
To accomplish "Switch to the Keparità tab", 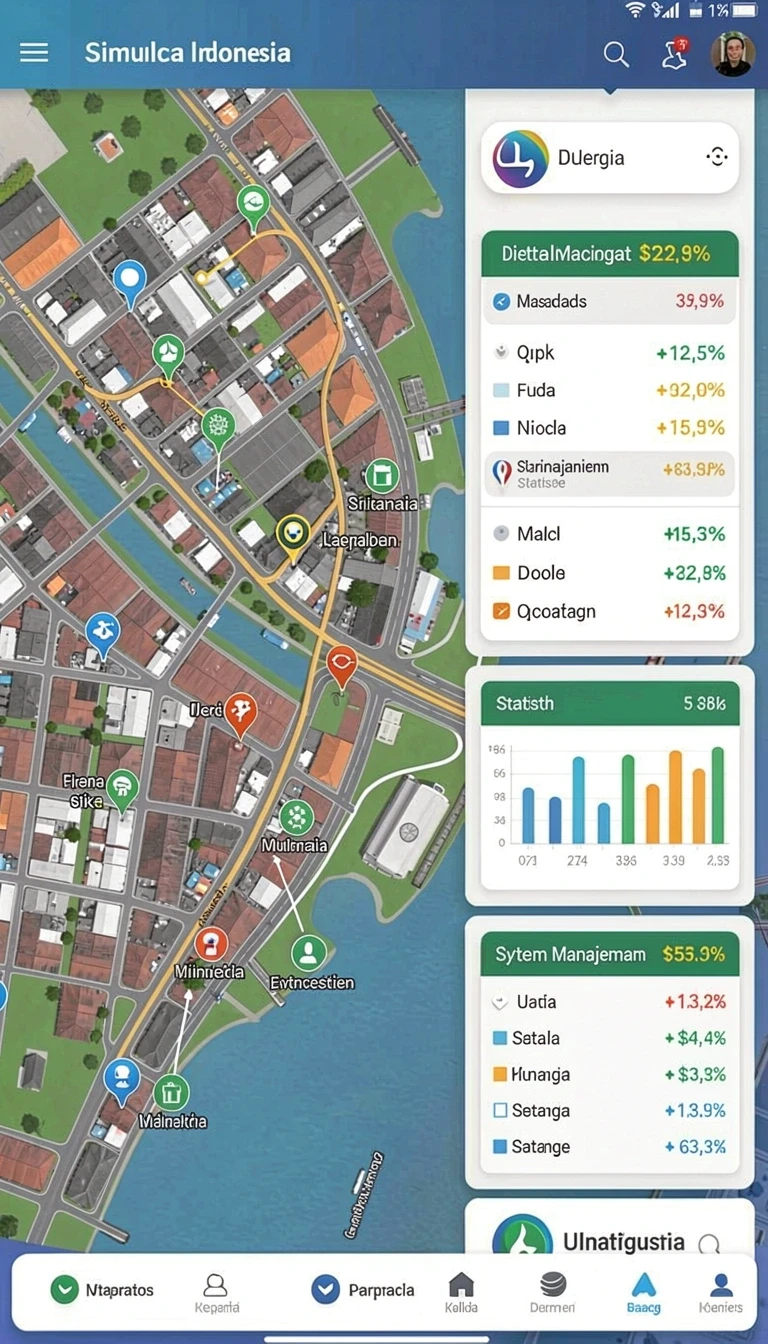I will (x=216, y=1294).
